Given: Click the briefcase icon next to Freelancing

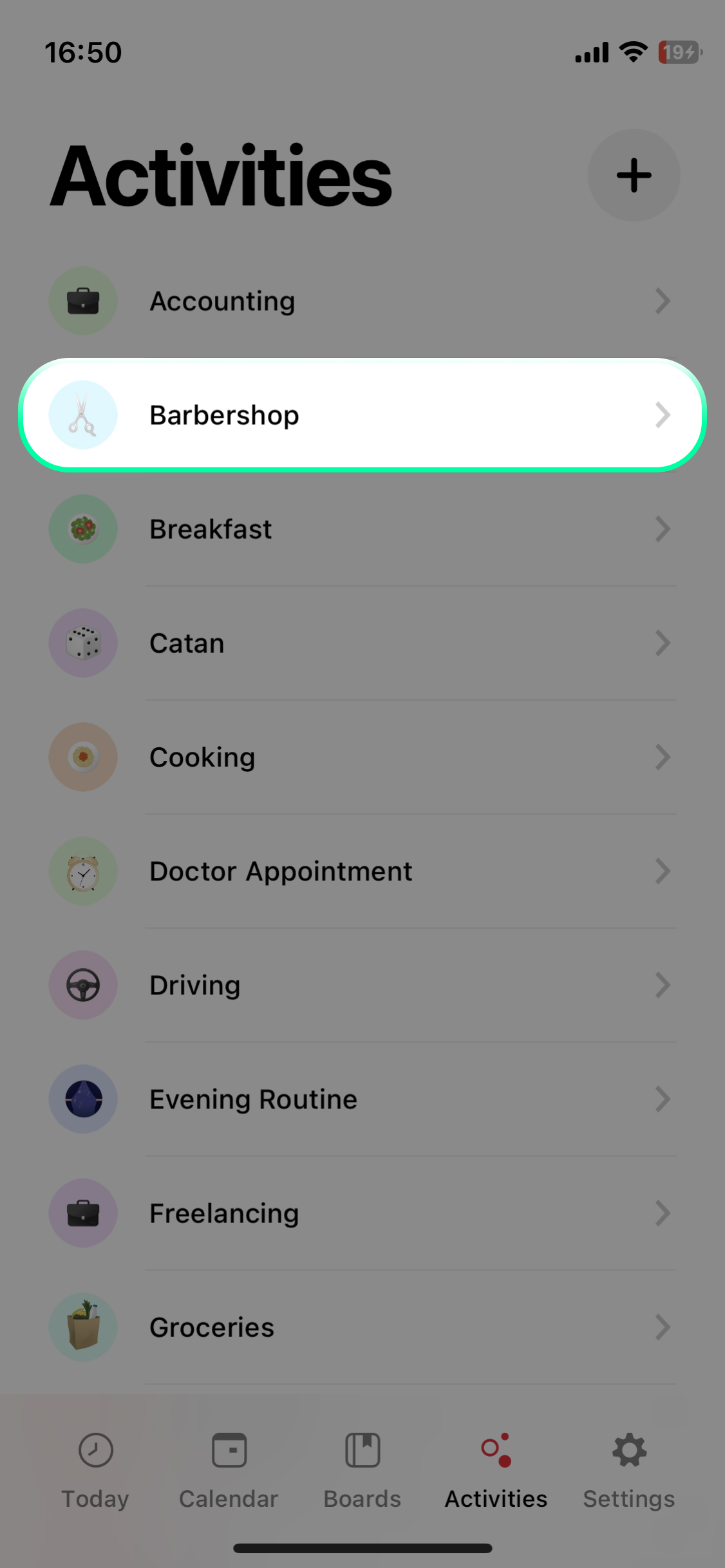Looking at the screenshot, I should [83, 1213].
